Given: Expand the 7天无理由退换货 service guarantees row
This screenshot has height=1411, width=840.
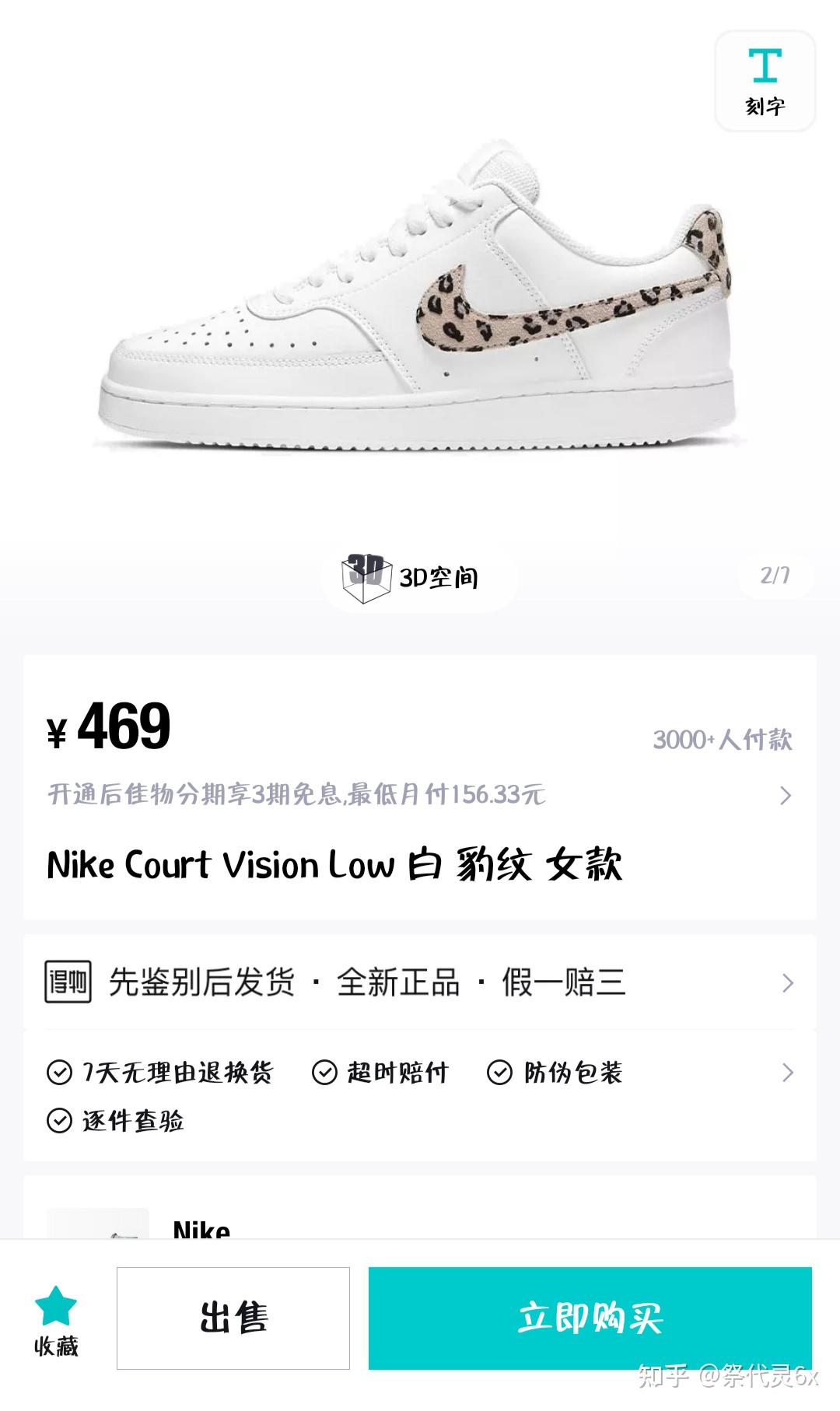Looking at the screenshot, I should 420,1073.
